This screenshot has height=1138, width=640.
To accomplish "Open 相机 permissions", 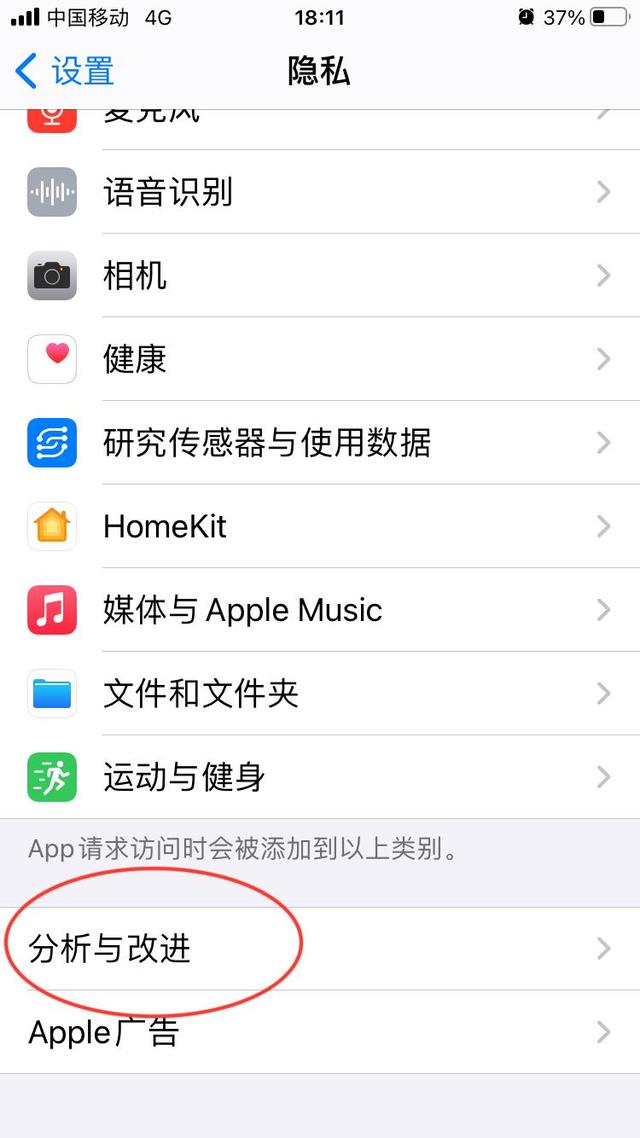I will click(320, 276).
